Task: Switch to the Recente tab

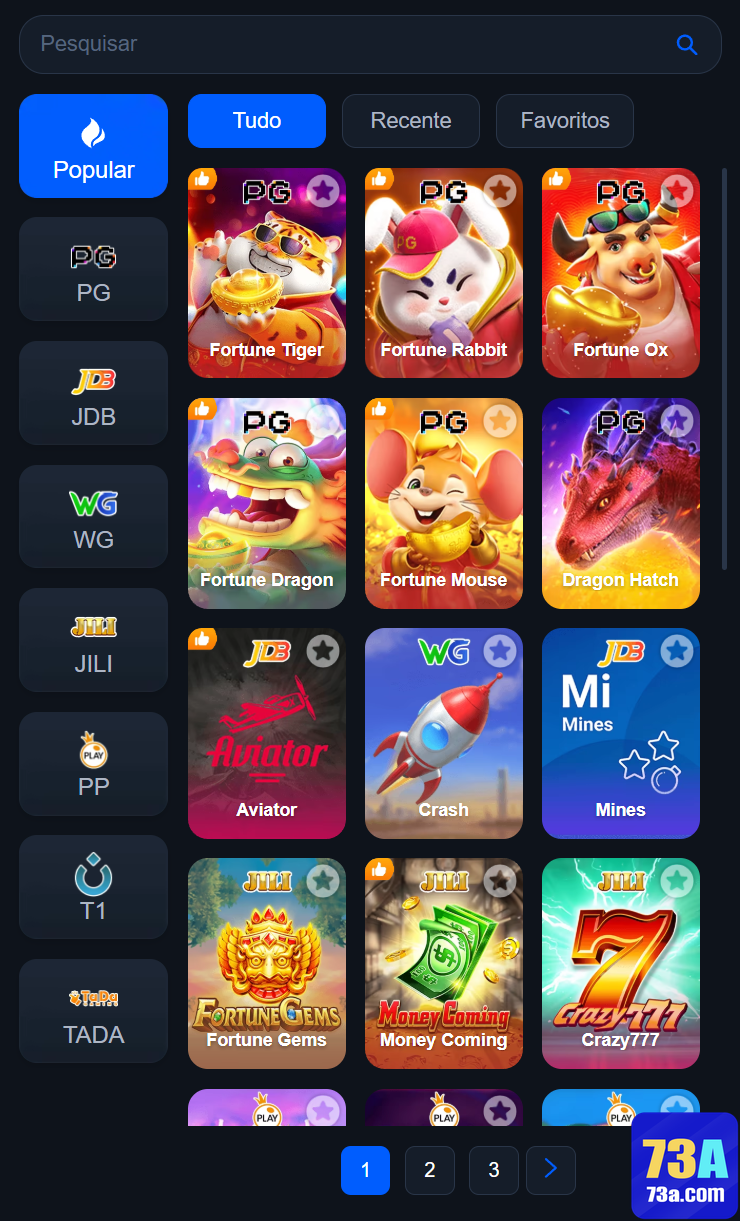Action: [410, 120]
